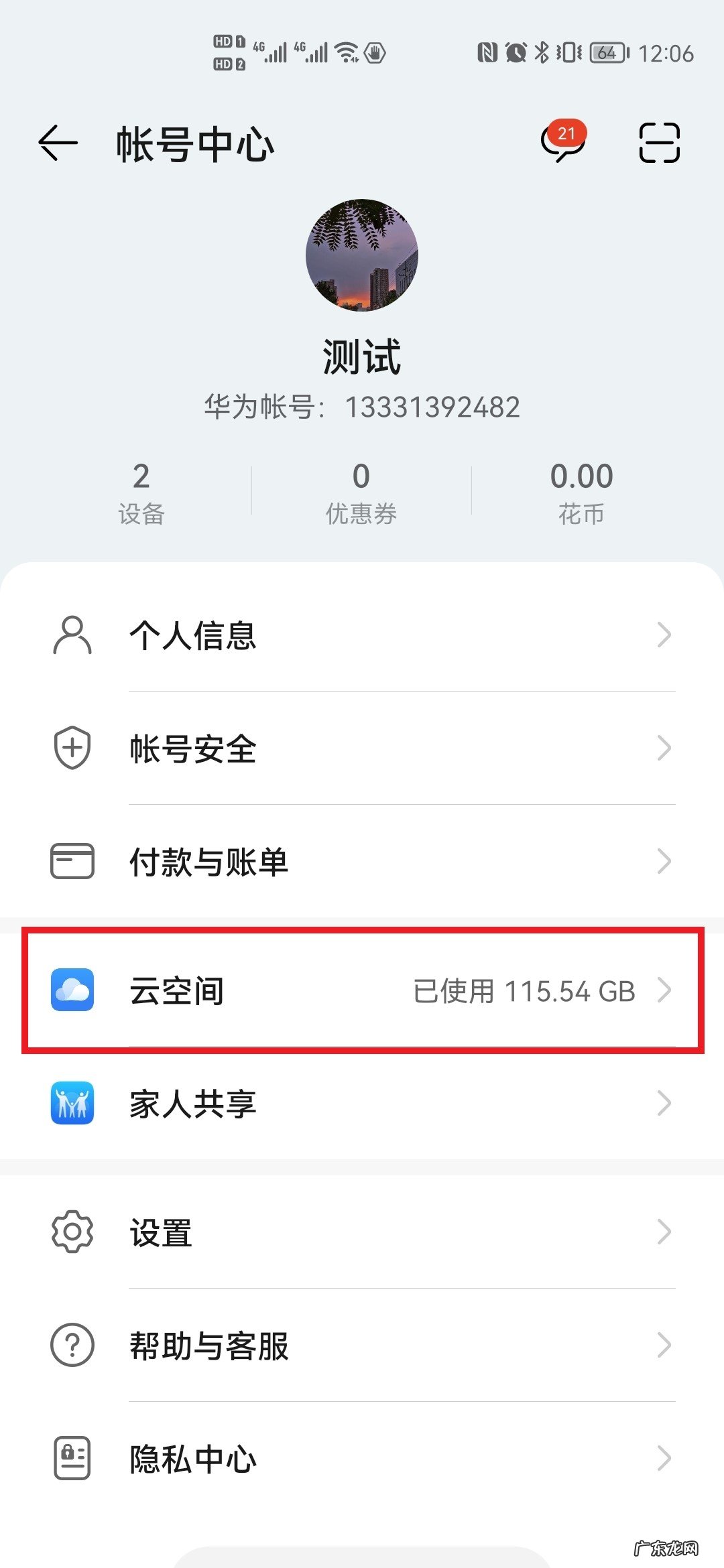Go to 付款与账单

coord(362,861)
